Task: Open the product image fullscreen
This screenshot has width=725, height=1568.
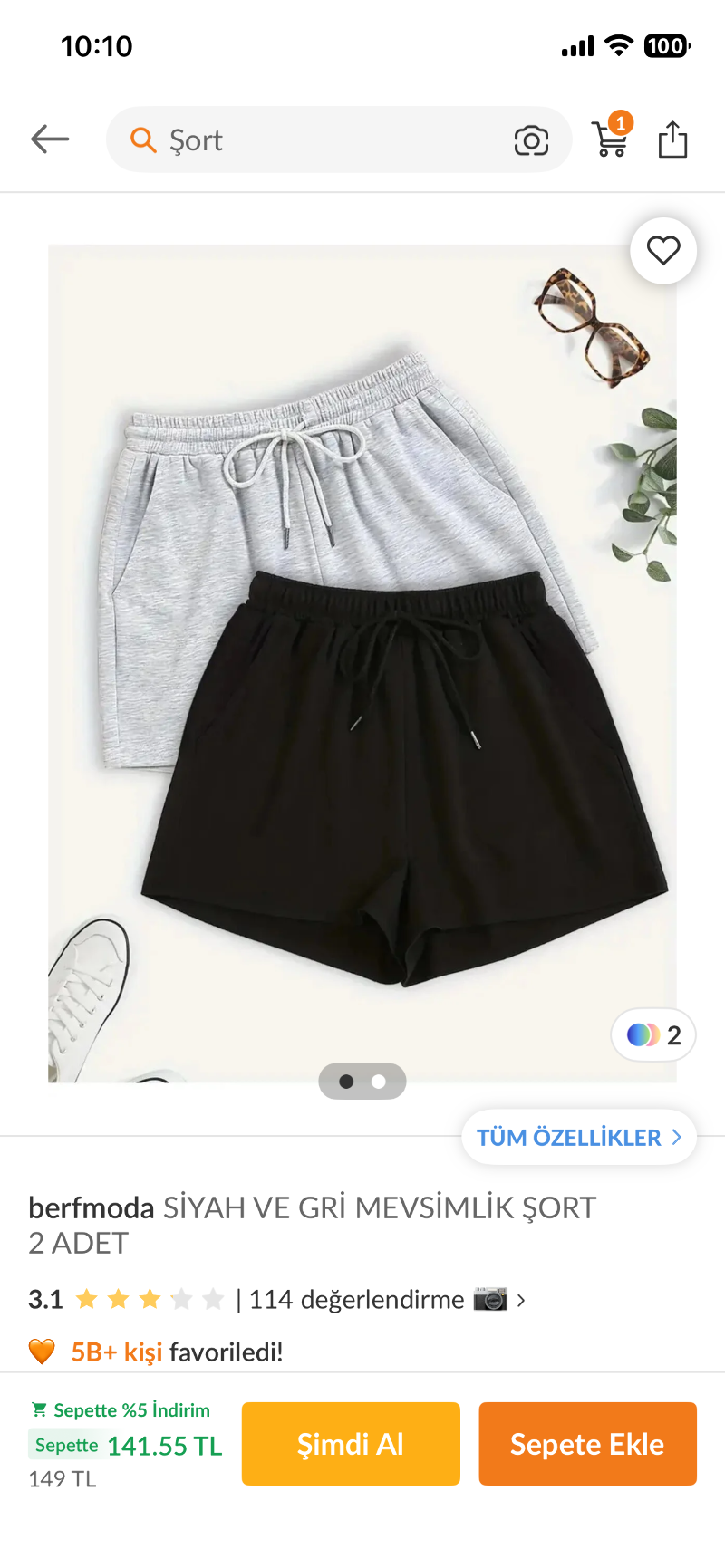Action: [x=362, y=661]
